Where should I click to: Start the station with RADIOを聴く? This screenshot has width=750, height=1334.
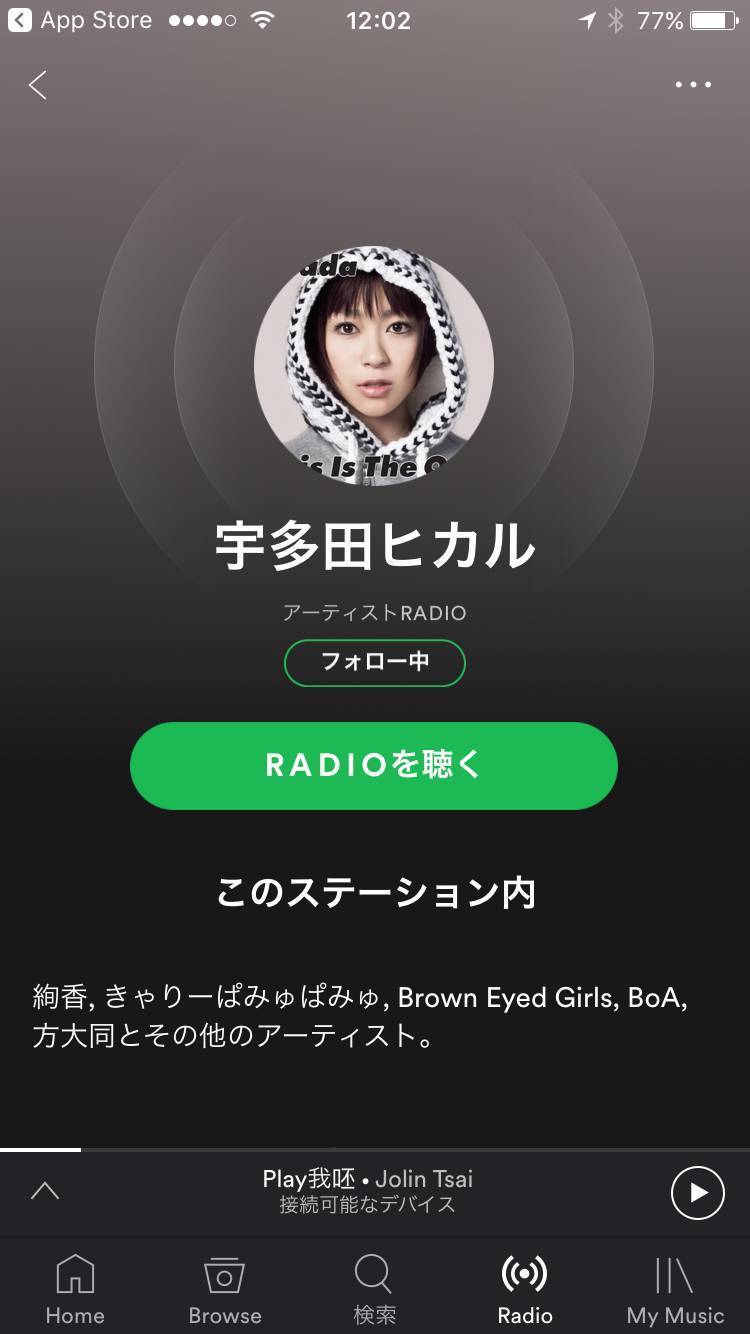point(374,766)
